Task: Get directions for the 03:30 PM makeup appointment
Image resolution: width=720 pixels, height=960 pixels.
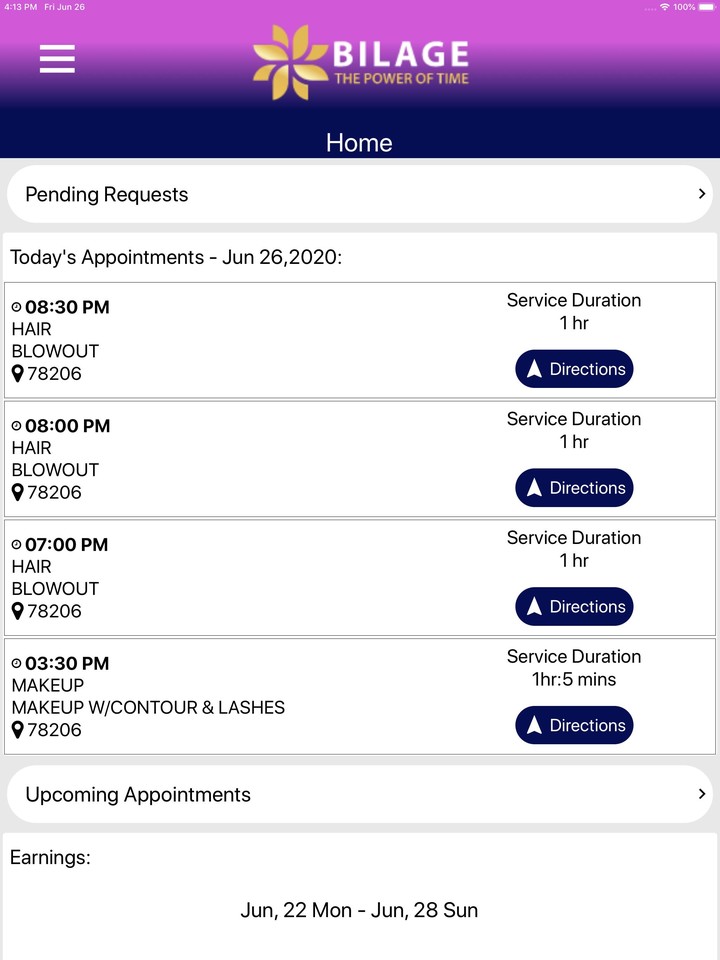Action: [574, 725]
